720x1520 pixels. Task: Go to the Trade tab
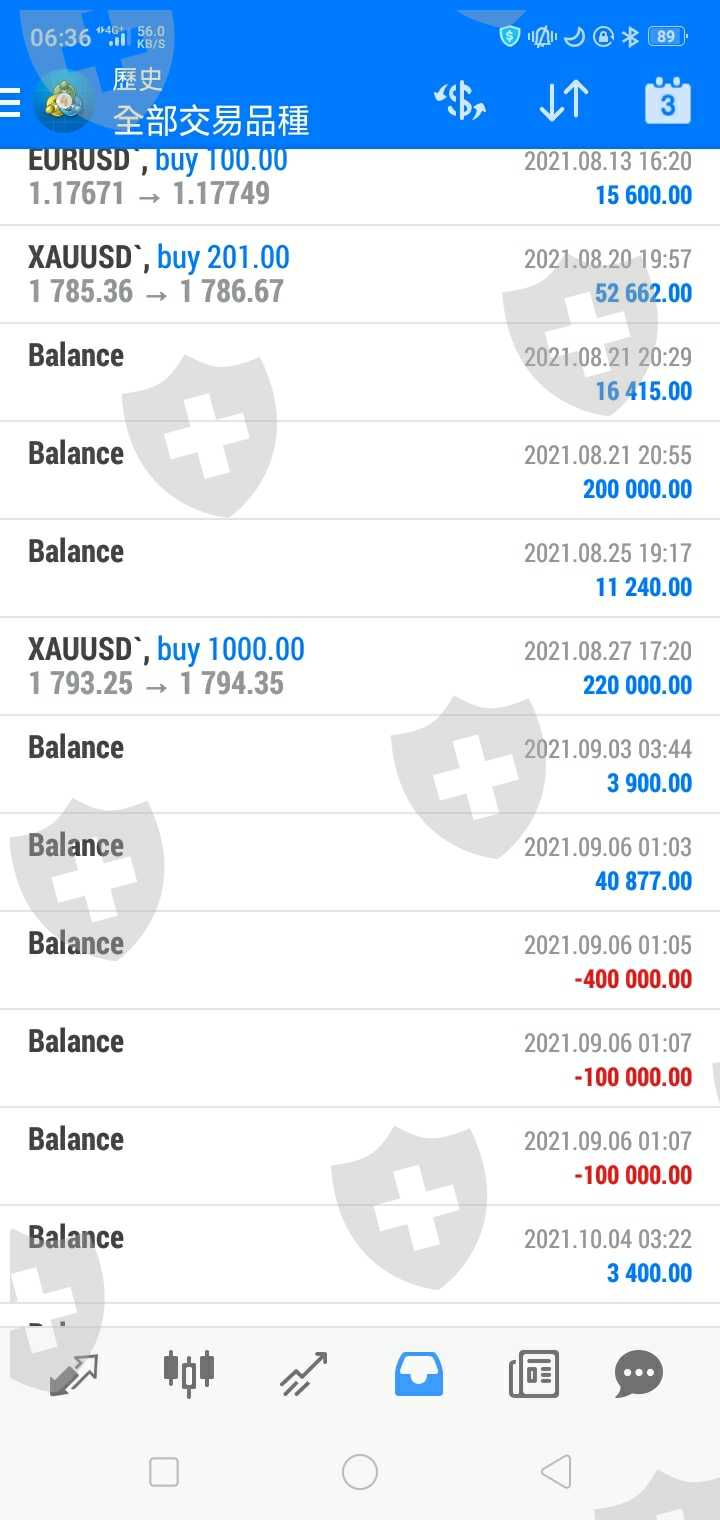[x=304, y=1373]
